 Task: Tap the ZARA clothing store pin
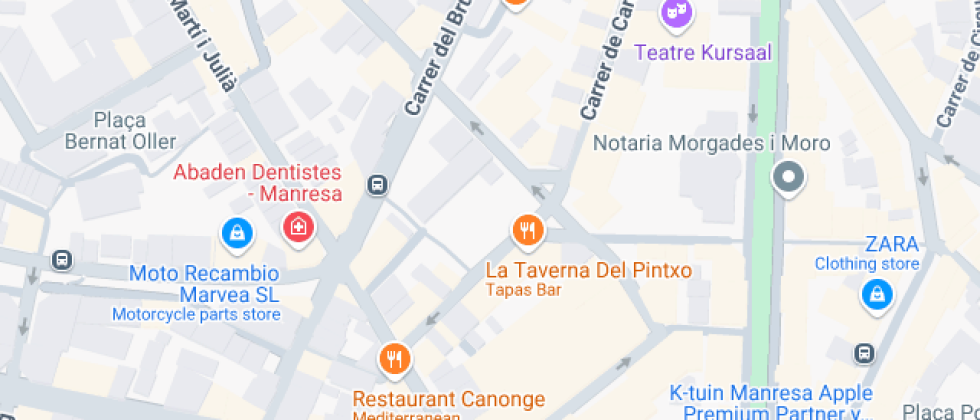[x=877, y=296]
